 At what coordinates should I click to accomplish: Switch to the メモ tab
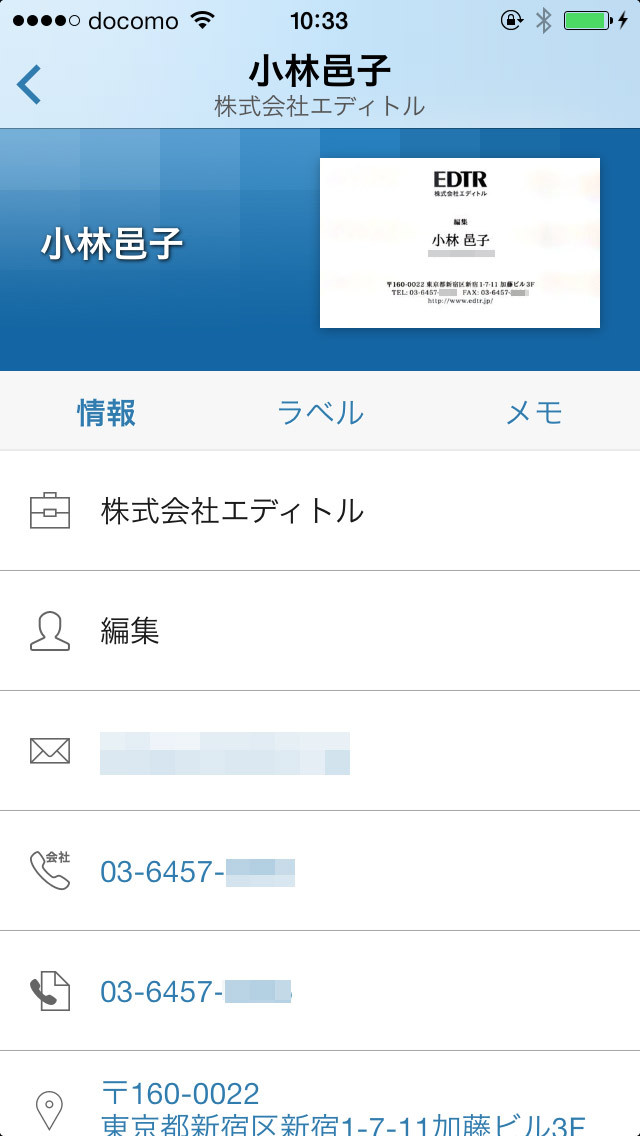(534, 412)
